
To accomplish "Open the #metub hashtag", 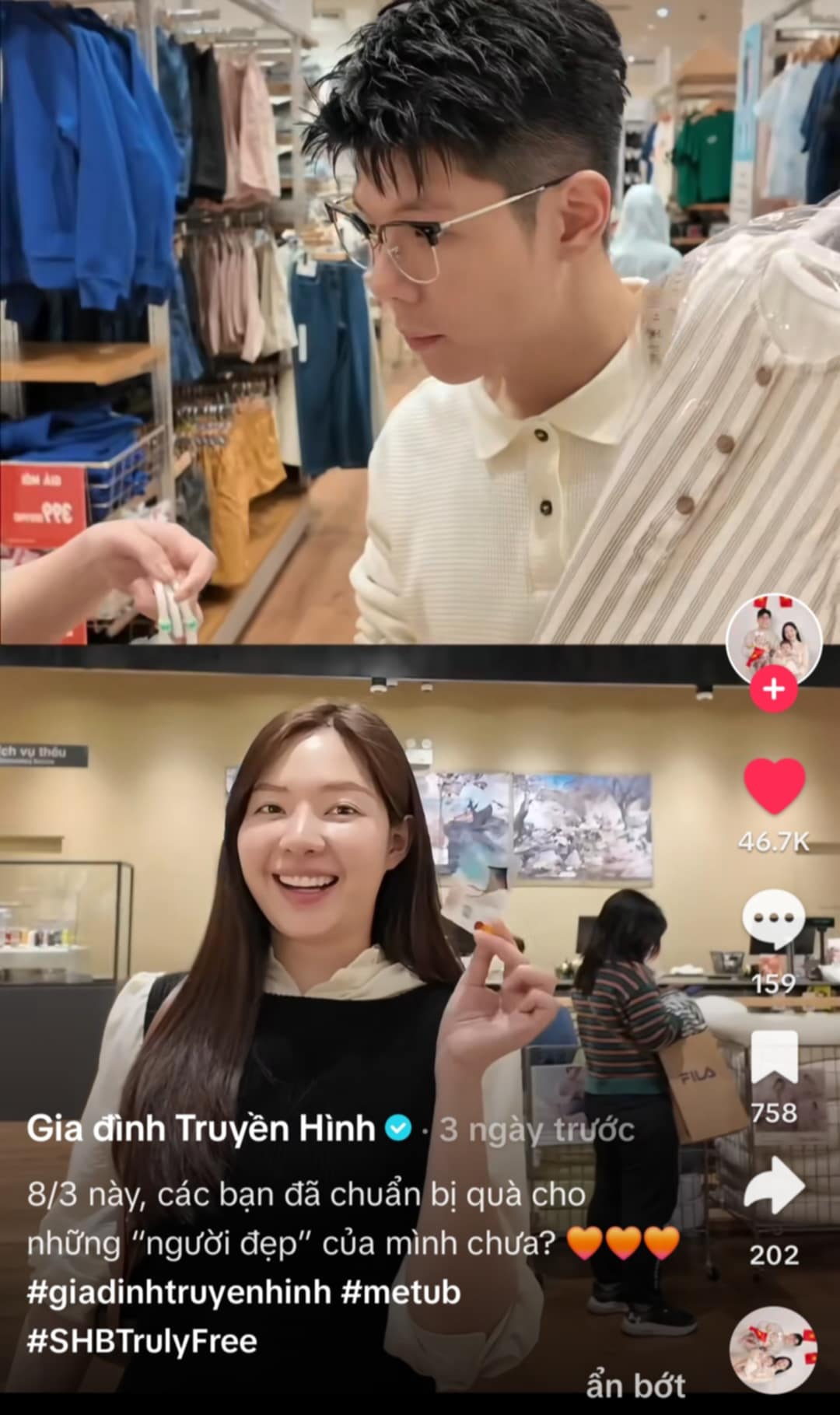I will coord(401,1293).
